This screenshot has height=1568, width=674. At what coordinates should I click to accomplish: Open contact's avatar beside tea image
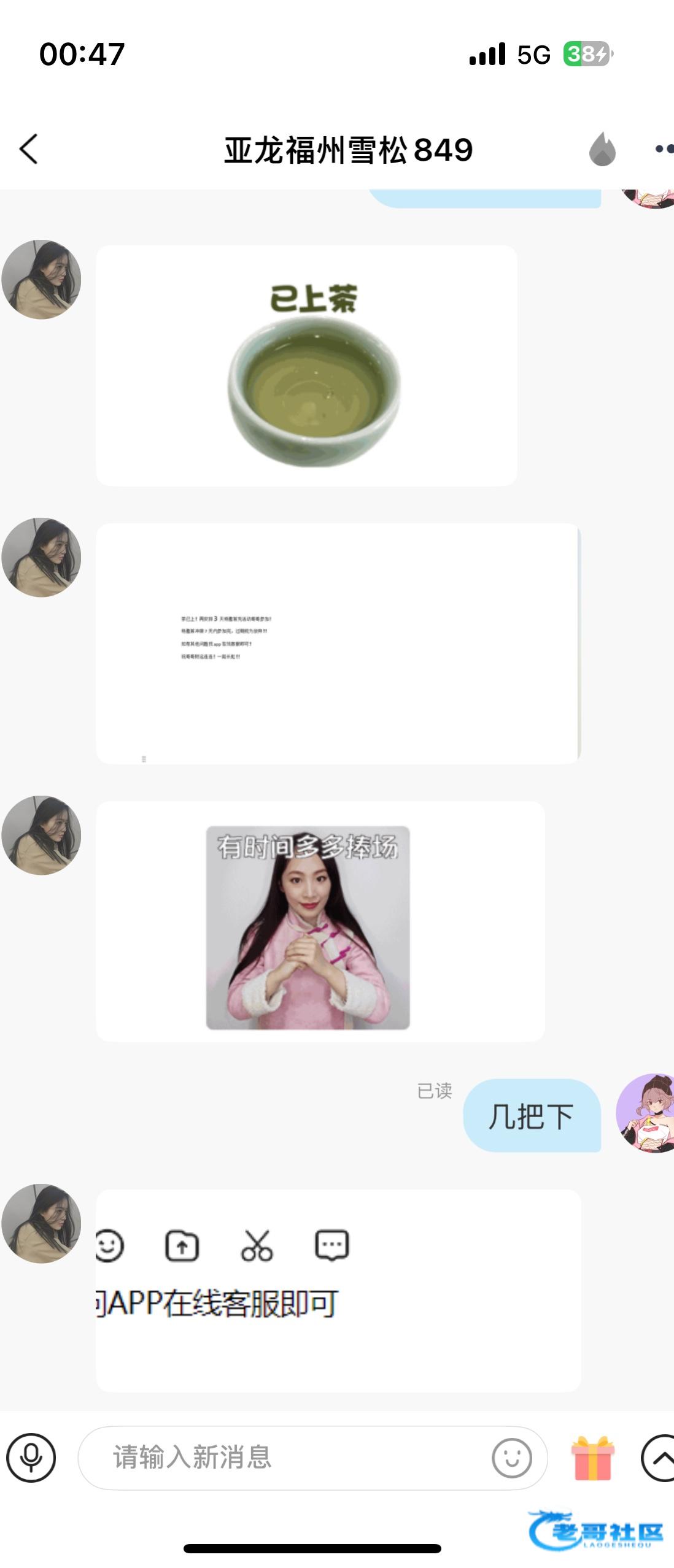coord(41,279)
